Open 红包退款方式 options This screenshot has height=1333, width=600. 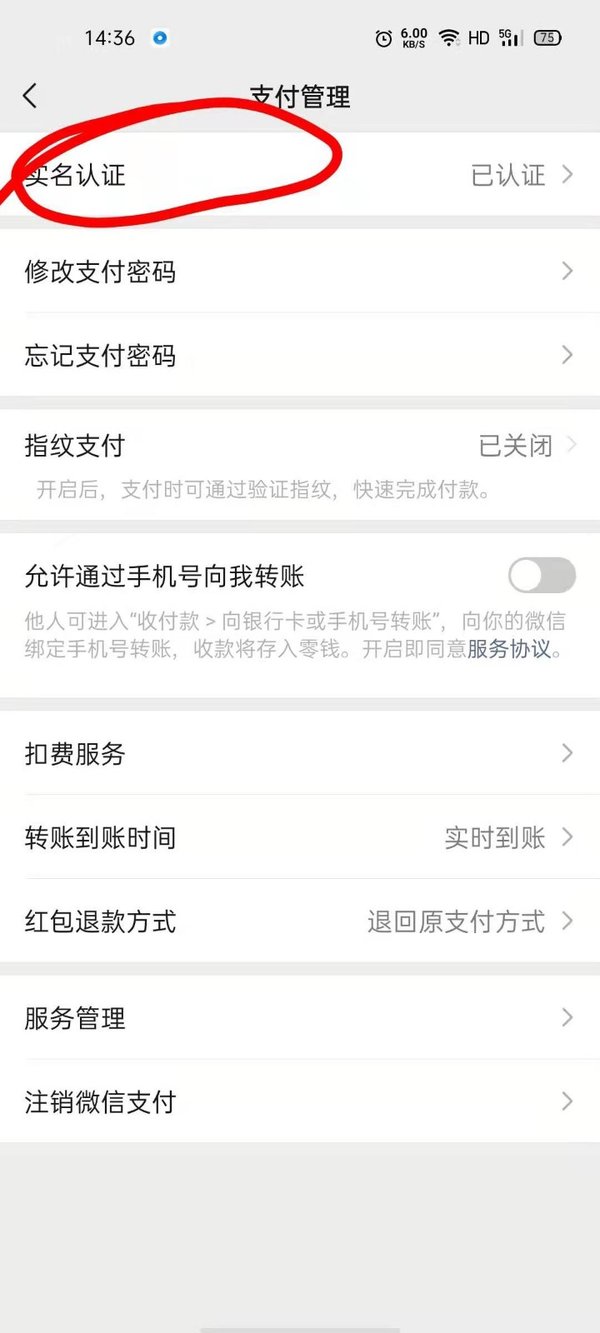(300, 921)
